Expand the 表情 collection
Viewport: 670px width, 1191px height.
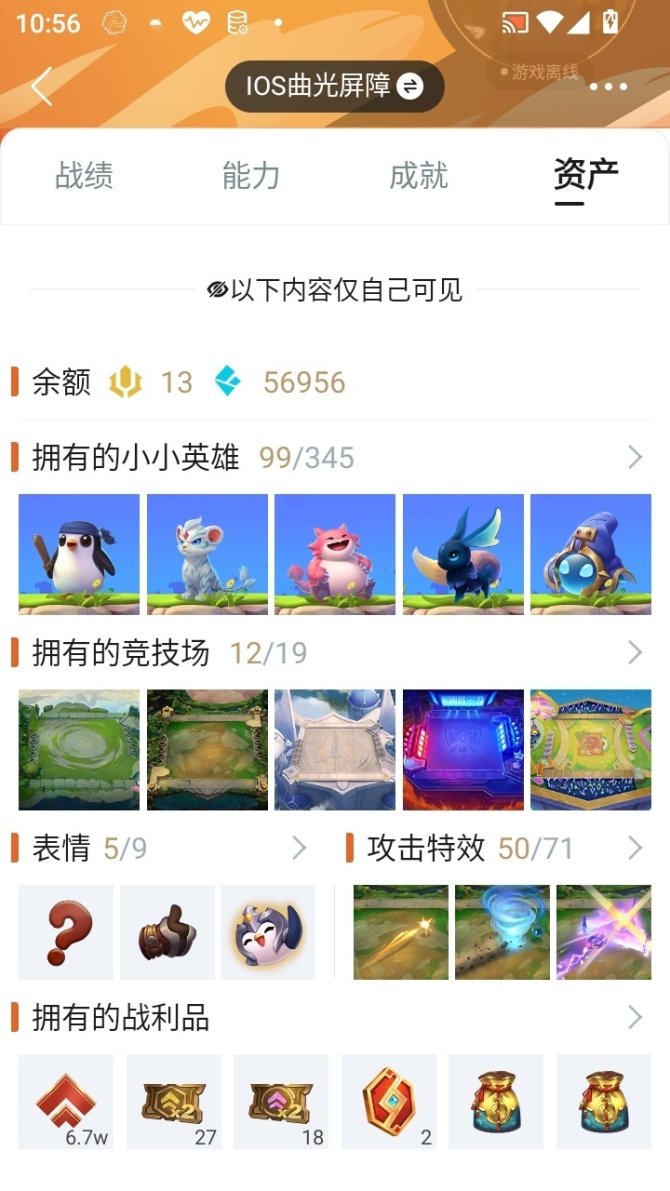298,849
